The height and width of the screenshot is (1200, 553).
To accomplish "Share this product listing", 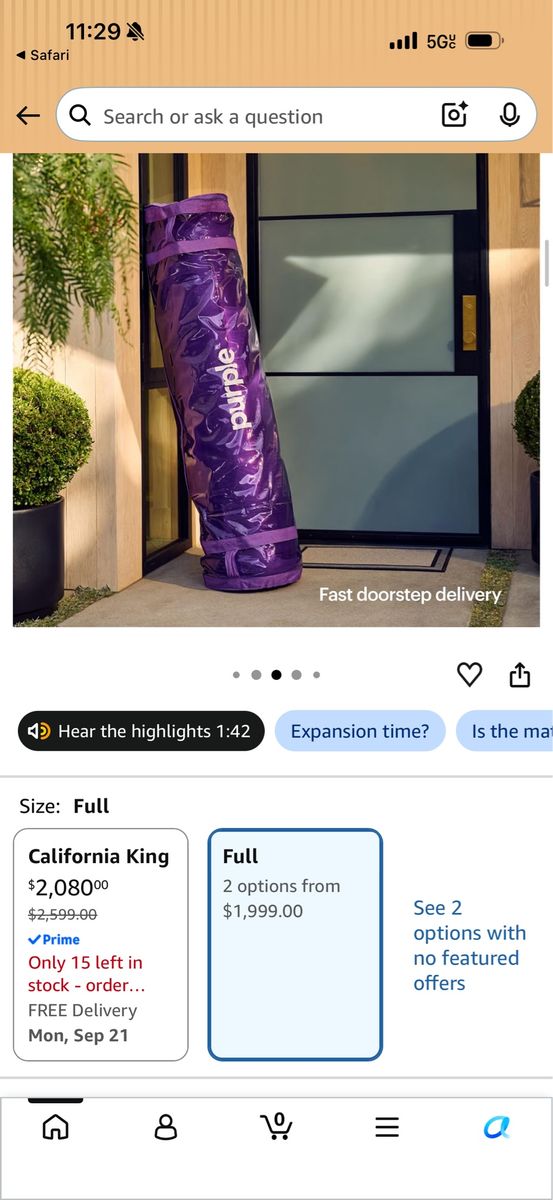I will [520, 675].
